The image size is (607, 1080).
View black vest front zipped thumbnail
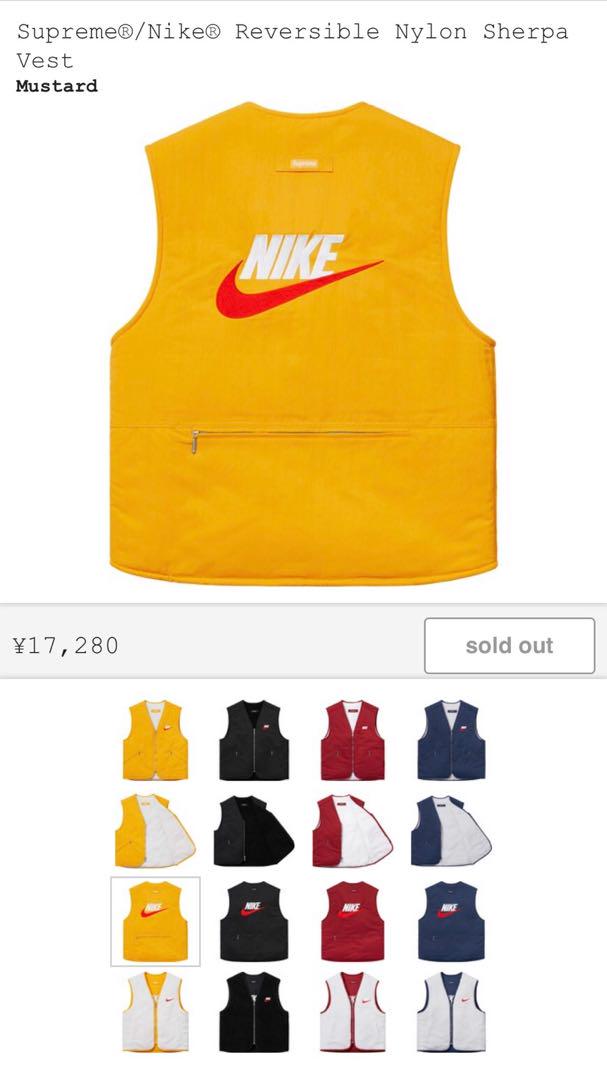pyautogui.click(x=254, y=740)
